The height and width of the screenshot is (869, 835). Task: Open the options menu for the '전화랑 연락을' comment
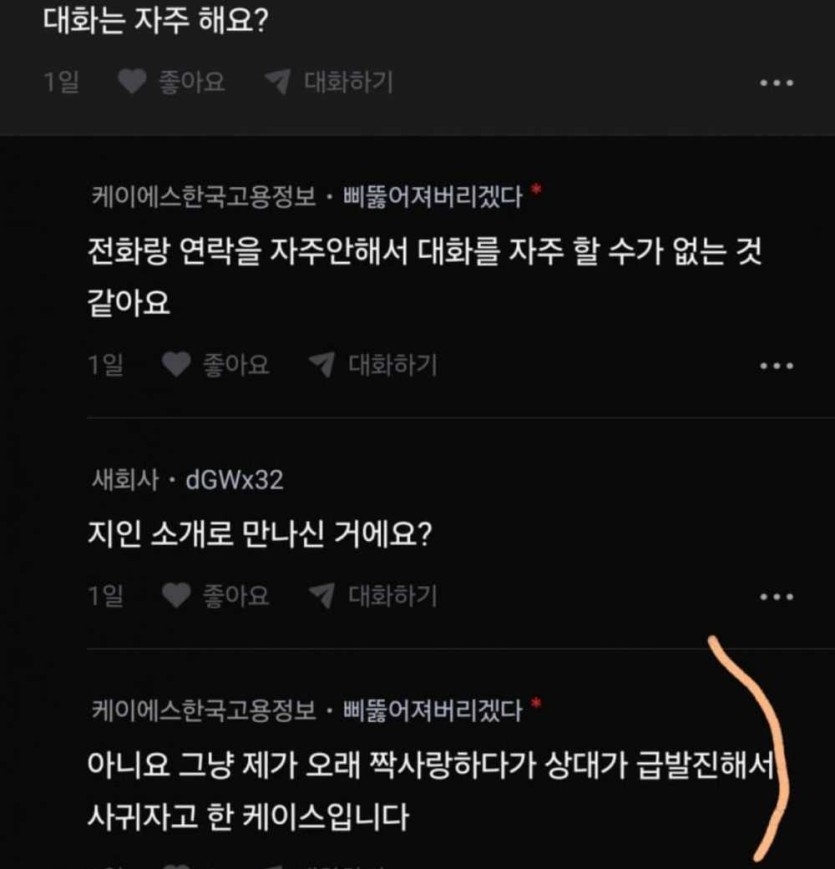coord(776,366)
